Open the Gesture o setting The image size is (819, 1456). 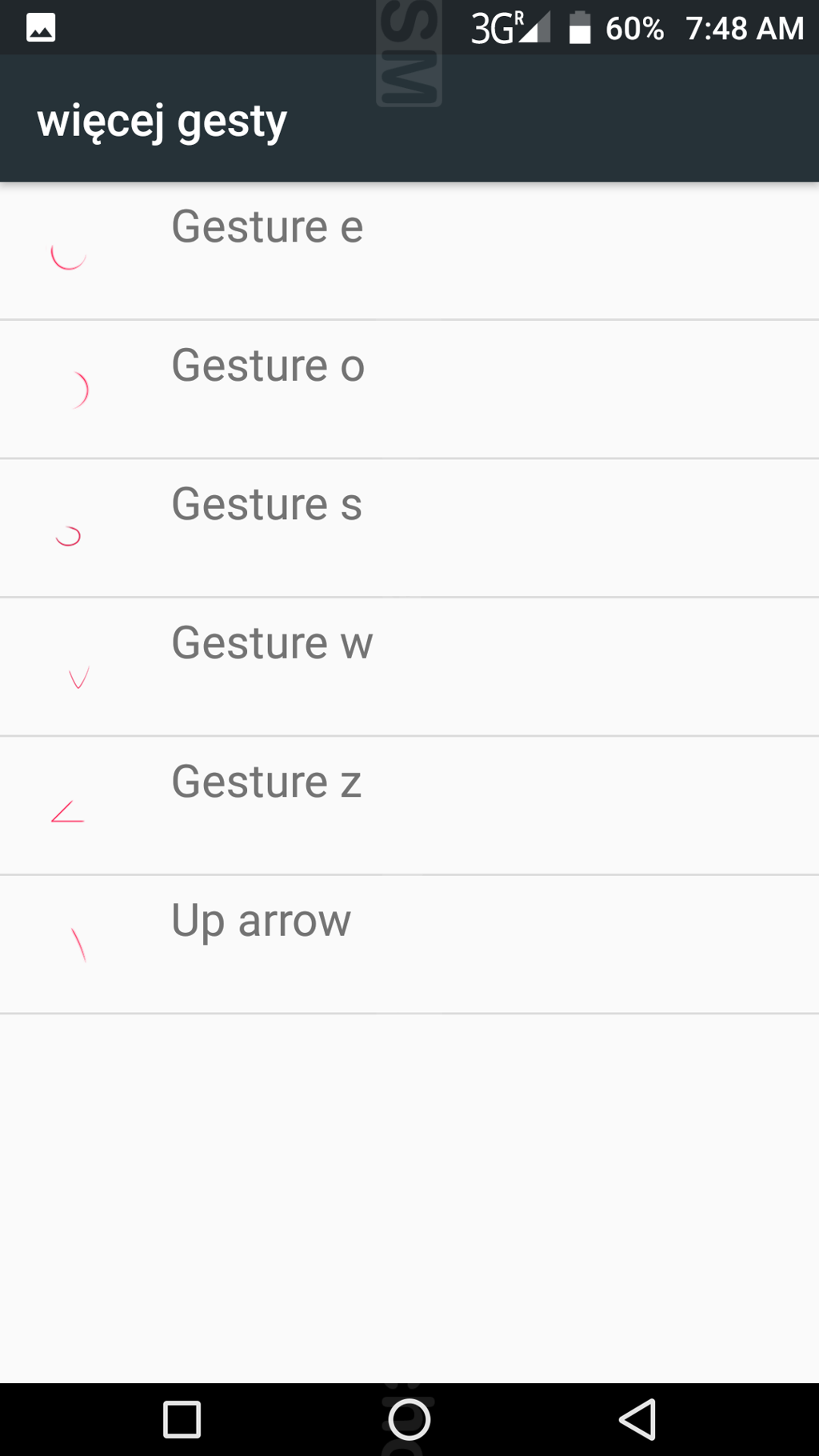click(409, 390)
